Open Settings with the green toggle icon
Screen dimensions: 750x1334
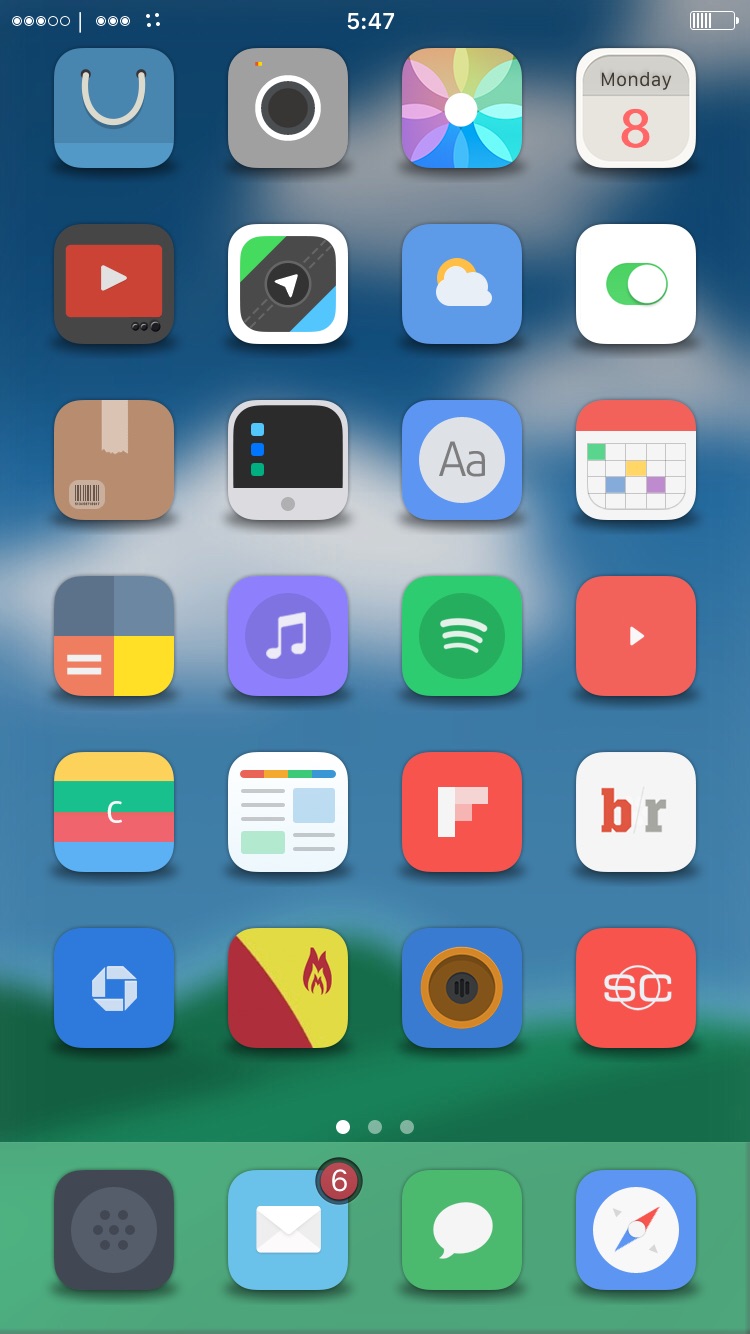click(636, 284)
